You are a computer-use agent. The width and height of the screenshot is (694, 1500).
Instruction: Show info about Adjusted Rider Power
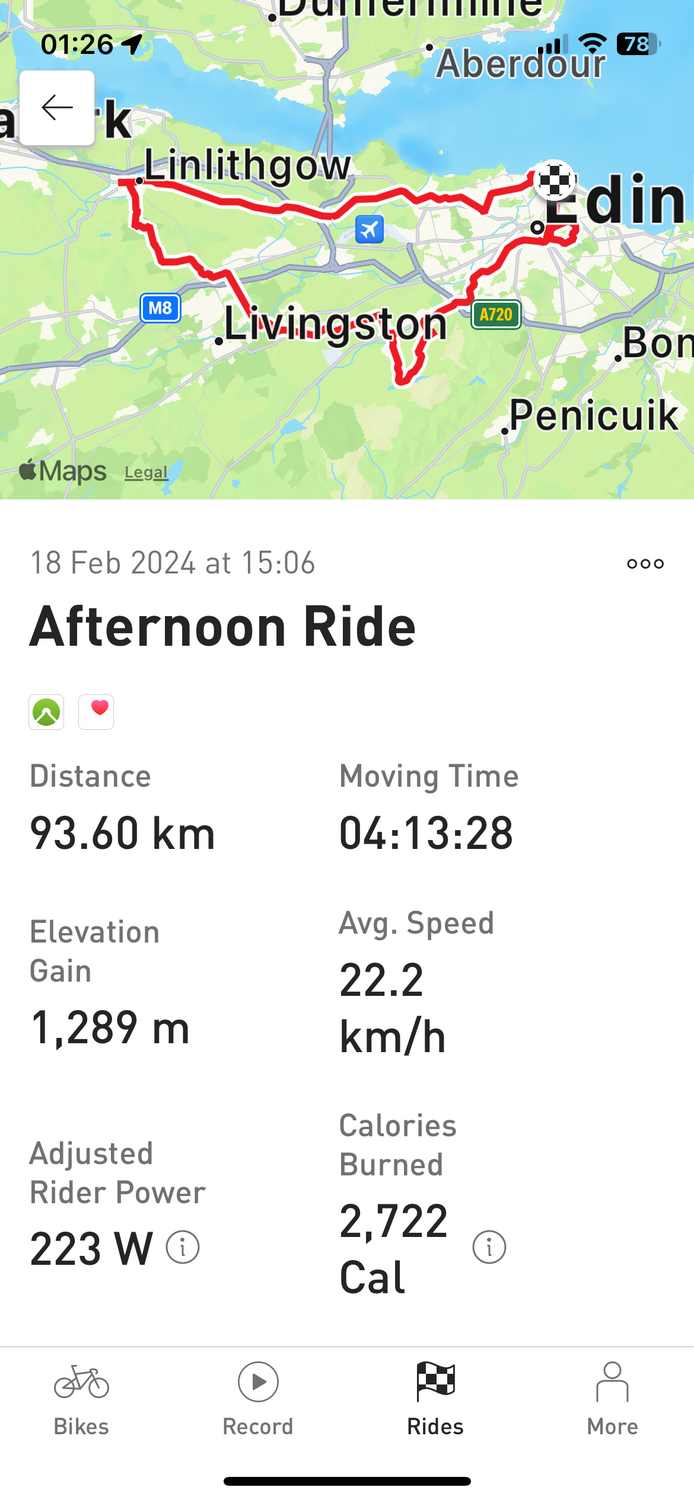point(183,1247)
